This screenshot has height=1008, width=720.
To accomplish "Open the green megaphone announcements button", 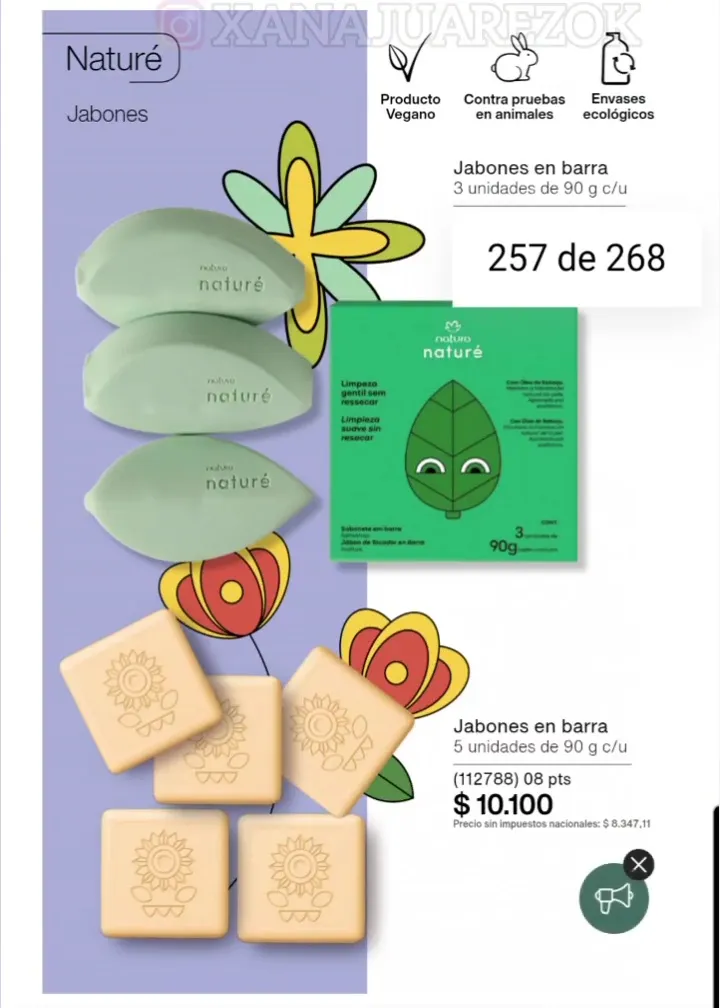I will [613, 898].
